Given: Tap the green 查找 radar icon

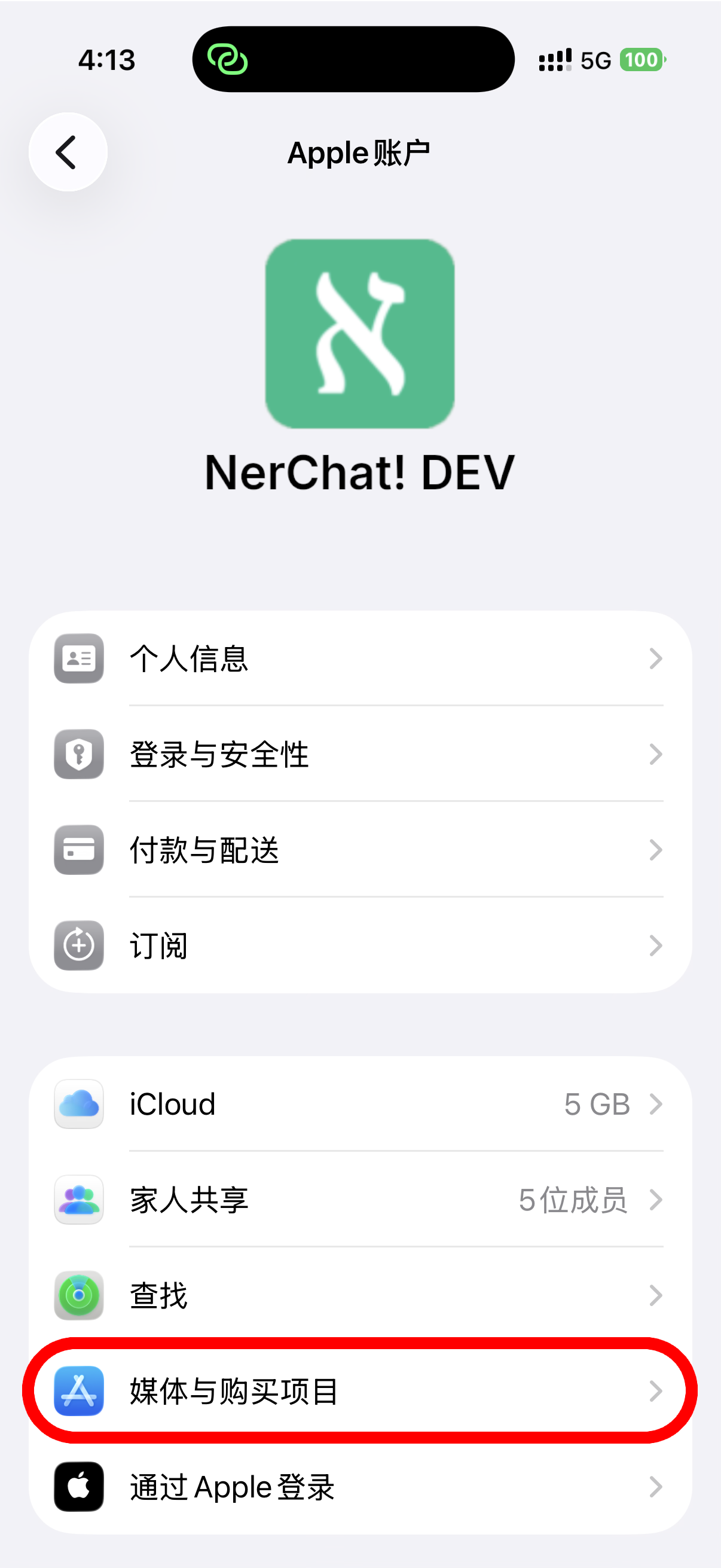Looking at the screenshot, I should pos(78,1295).
